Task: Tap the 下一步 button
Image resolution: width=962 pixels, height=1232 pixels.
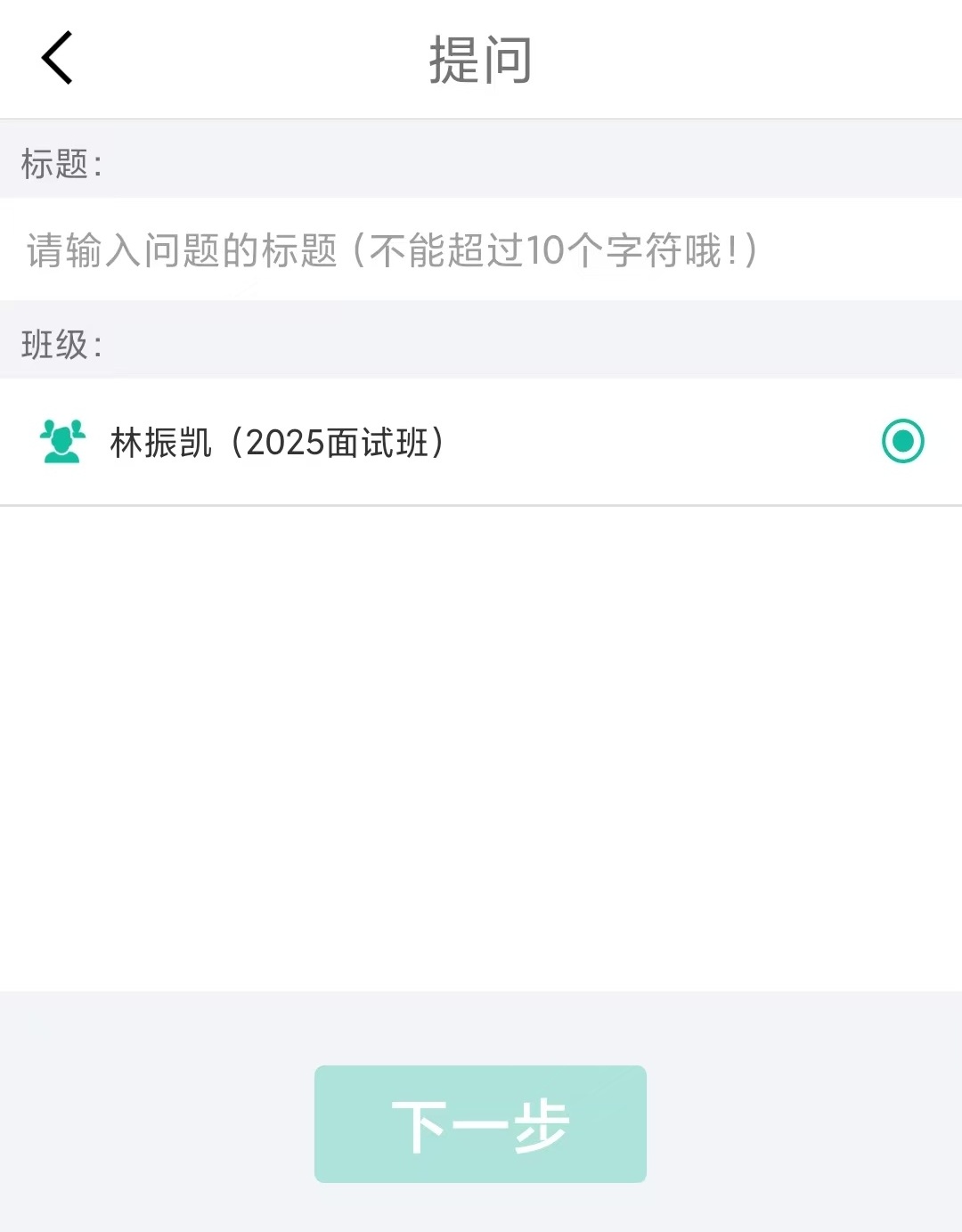Action: (x=480, y=1124)
